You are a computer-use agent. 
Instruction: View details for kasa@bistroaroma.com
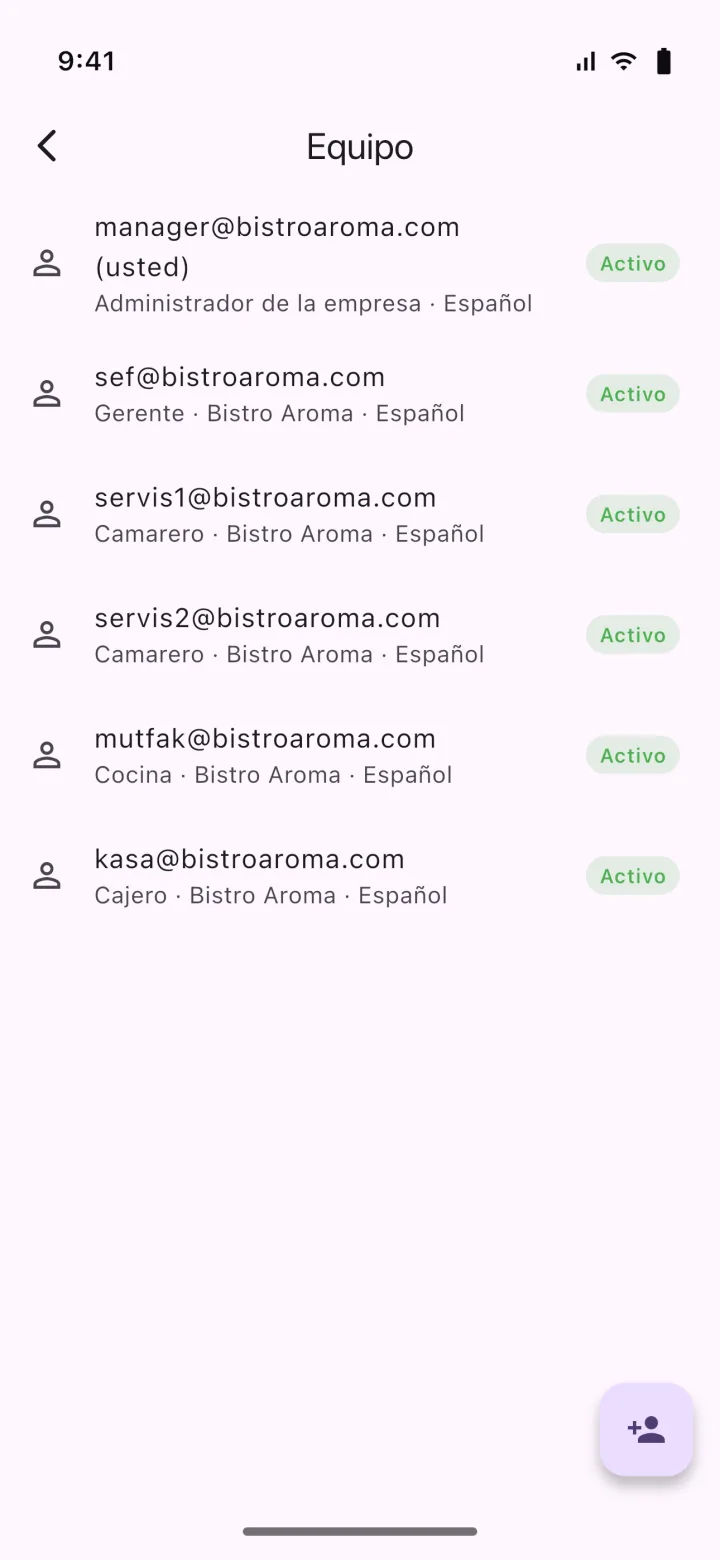click(360, 876)
